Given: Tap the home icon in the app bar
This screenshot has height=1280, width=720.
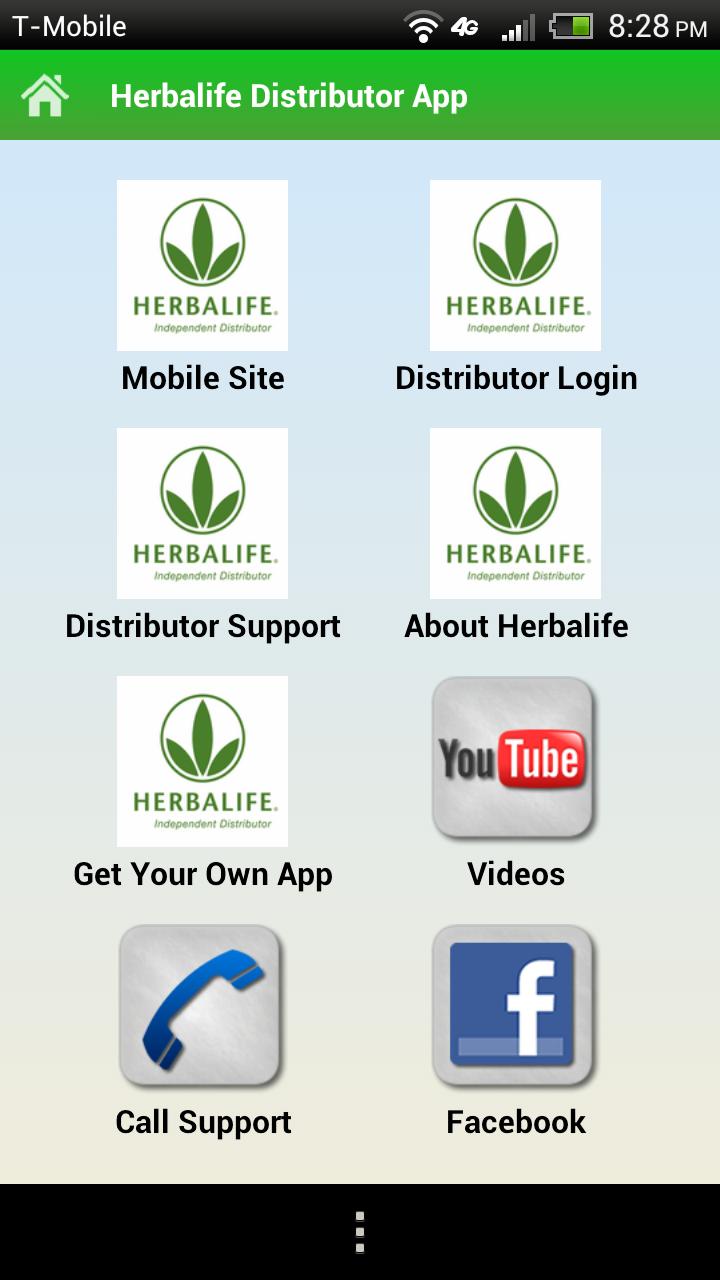Looking at the screenshot, I should pyautogui.click(x=45, y=96).
